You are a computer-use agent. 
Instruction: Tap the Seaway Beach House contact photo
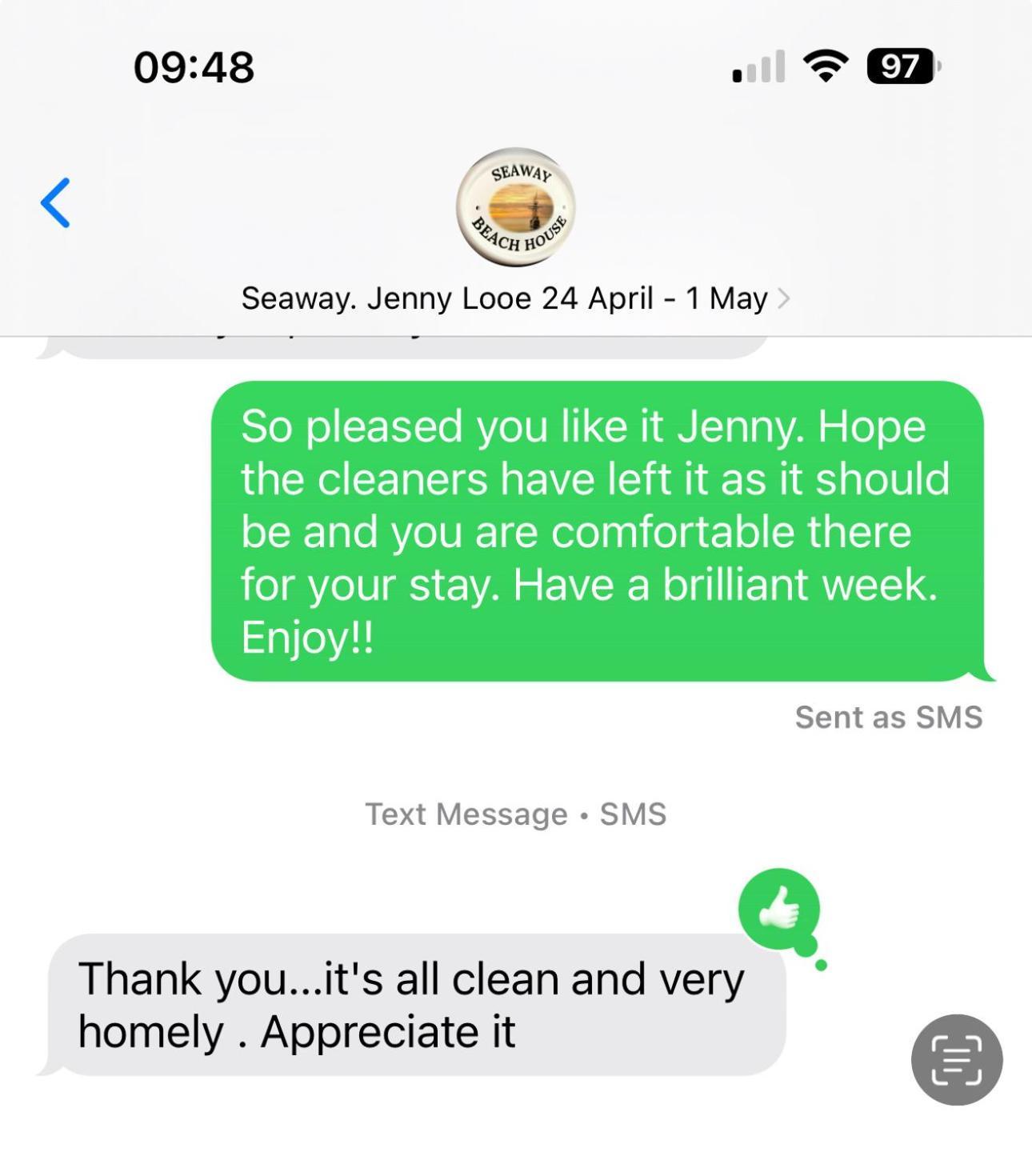pyautogui.click(x=516, y=208)
